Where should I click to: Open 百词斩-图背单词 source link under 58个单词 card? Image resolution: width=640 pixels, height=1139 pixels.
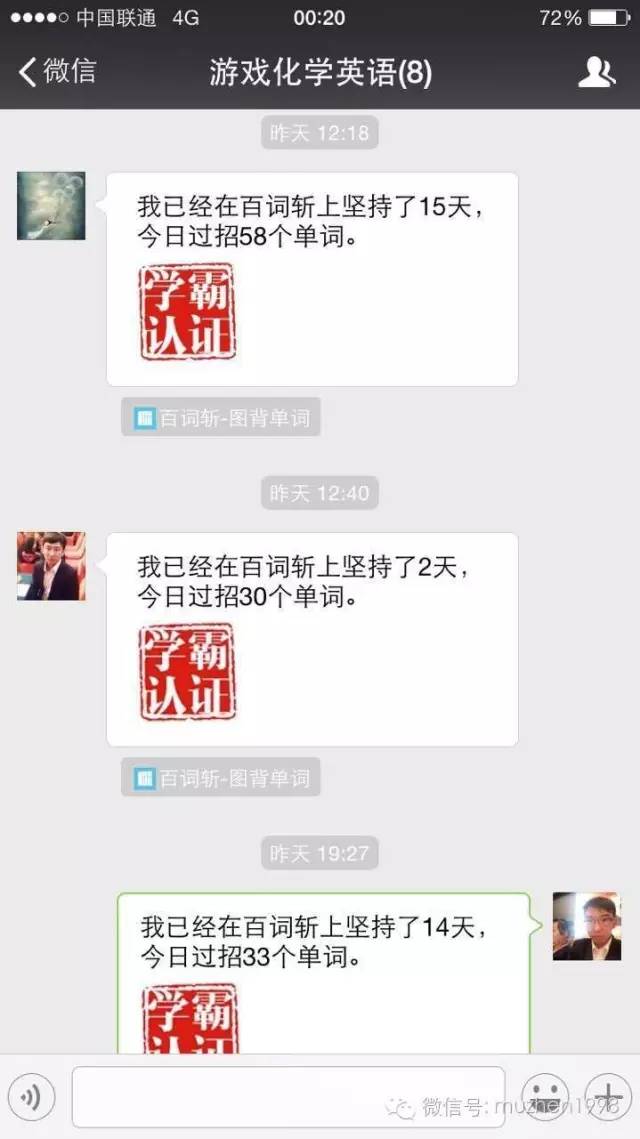pyautogui.click(x=221, y=418)
